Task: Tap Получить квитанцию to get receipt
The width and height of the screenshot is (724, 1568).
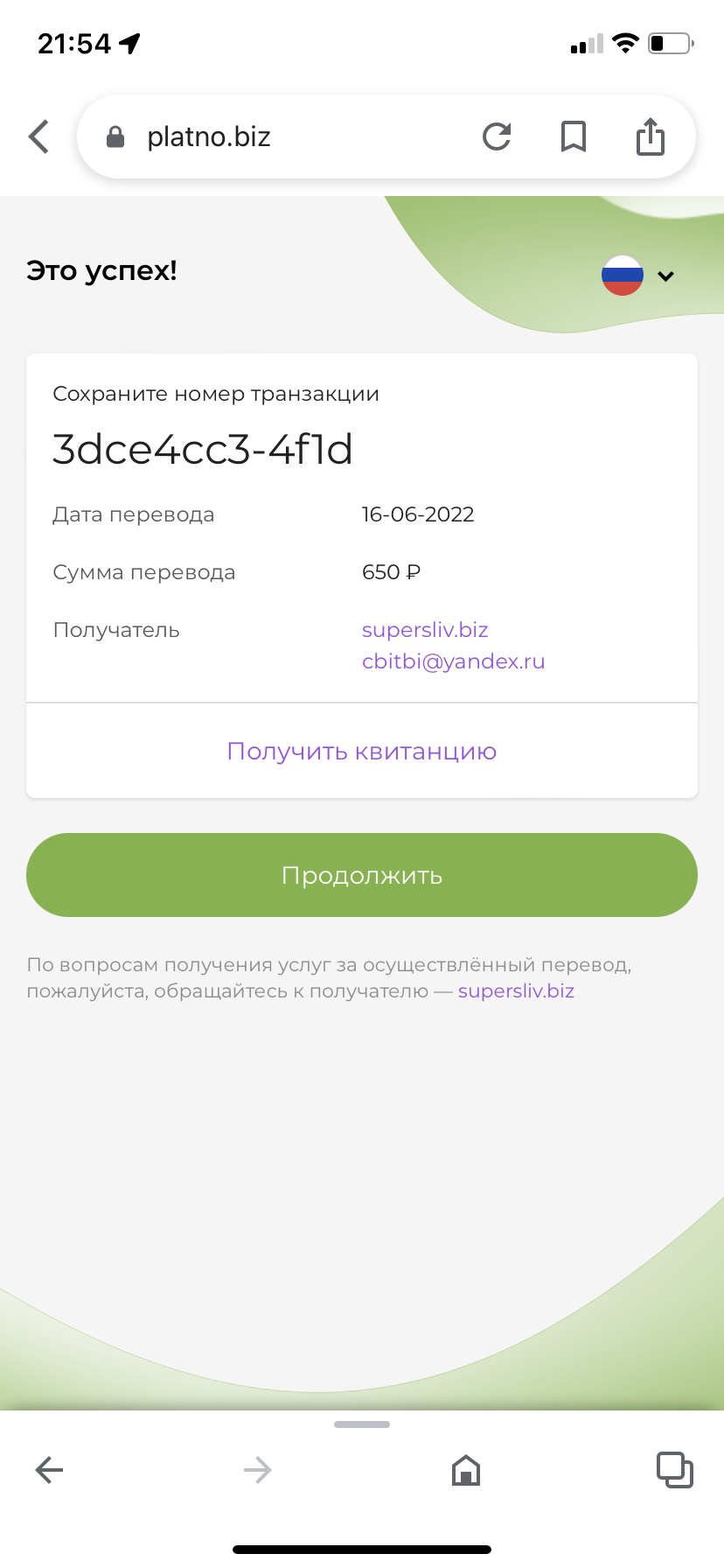Action: point(362,752)
